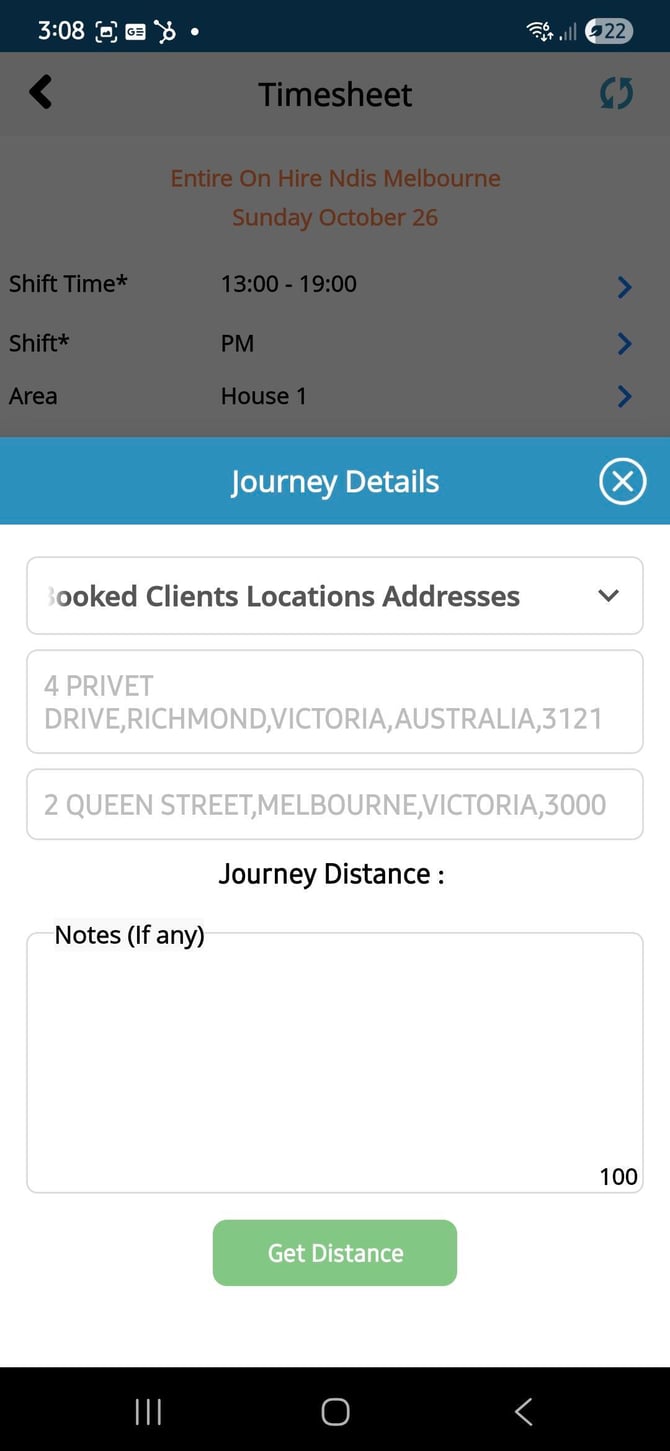Viewport: 670px width, 1451px height.
Task: Go back from Timesheet screen
Action: (x=40, y=93)
